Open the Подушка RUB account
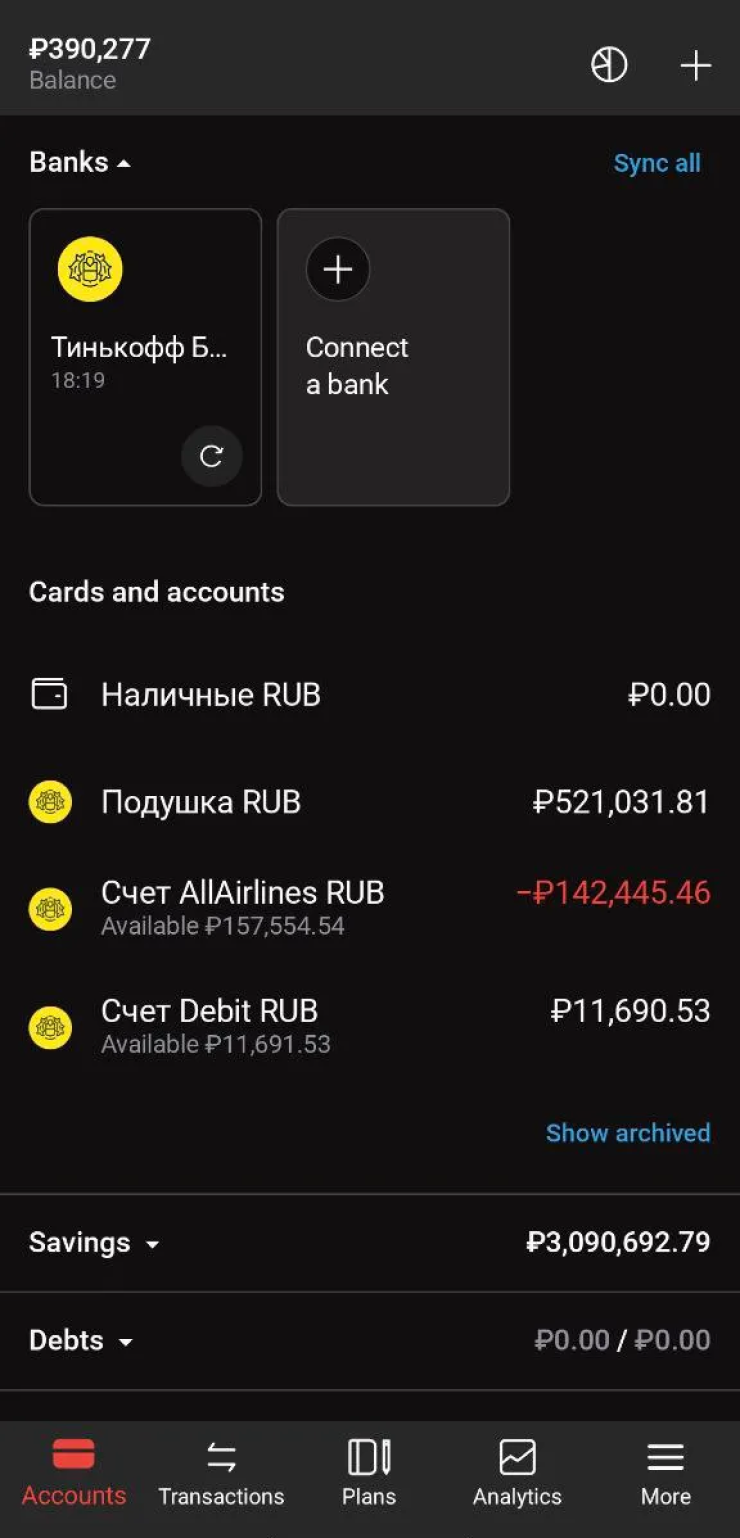740x1538 pixels. coord(370,802)
